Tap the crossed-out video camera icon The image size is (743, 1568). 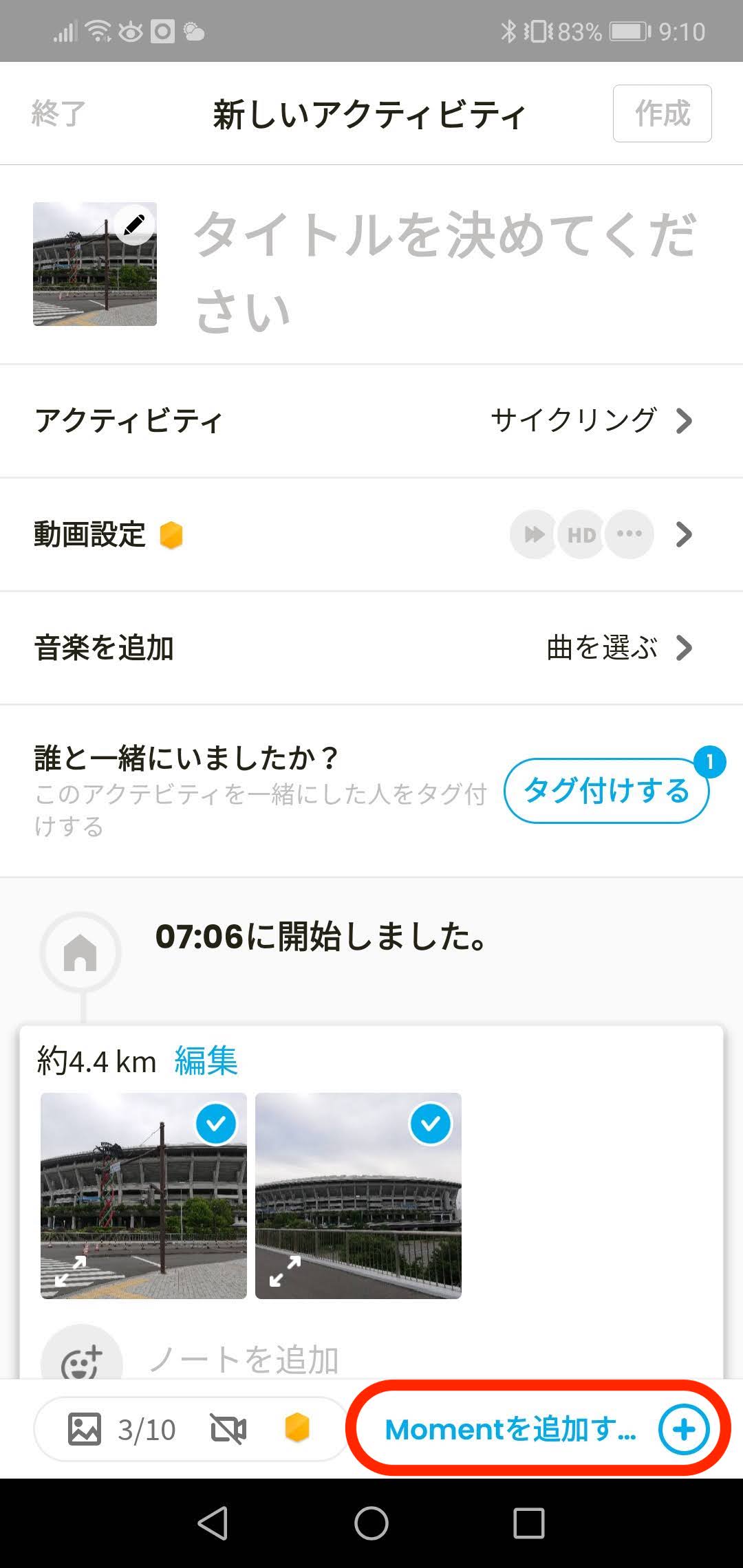(228, 1430)
